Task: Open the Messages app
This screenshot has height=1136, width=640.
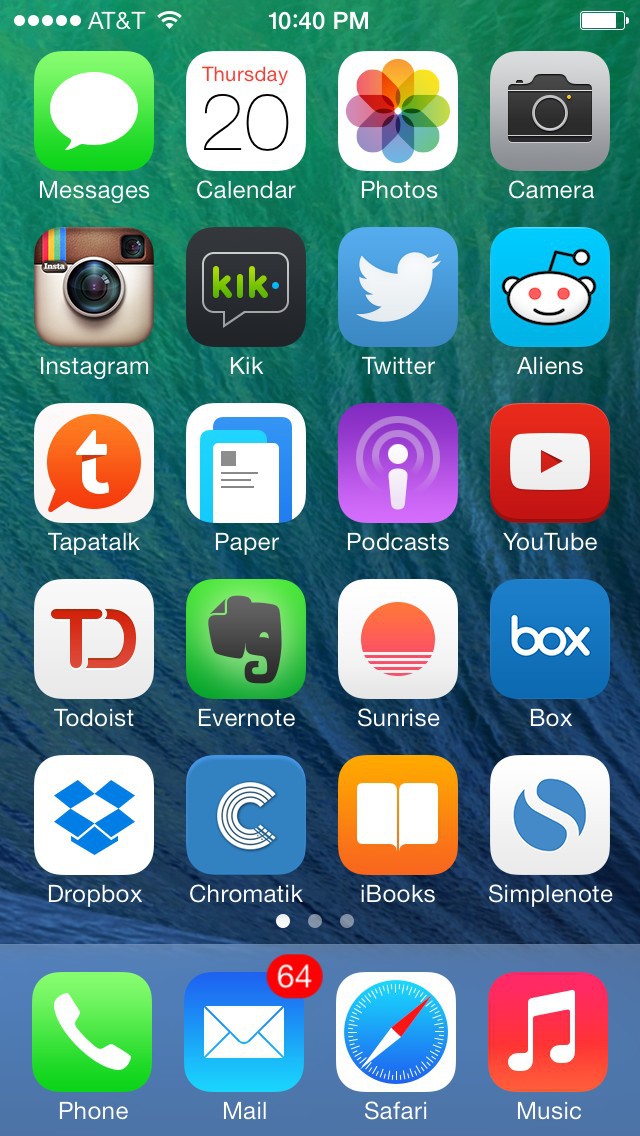Action: pyautogui.click(x=94, y=111)
